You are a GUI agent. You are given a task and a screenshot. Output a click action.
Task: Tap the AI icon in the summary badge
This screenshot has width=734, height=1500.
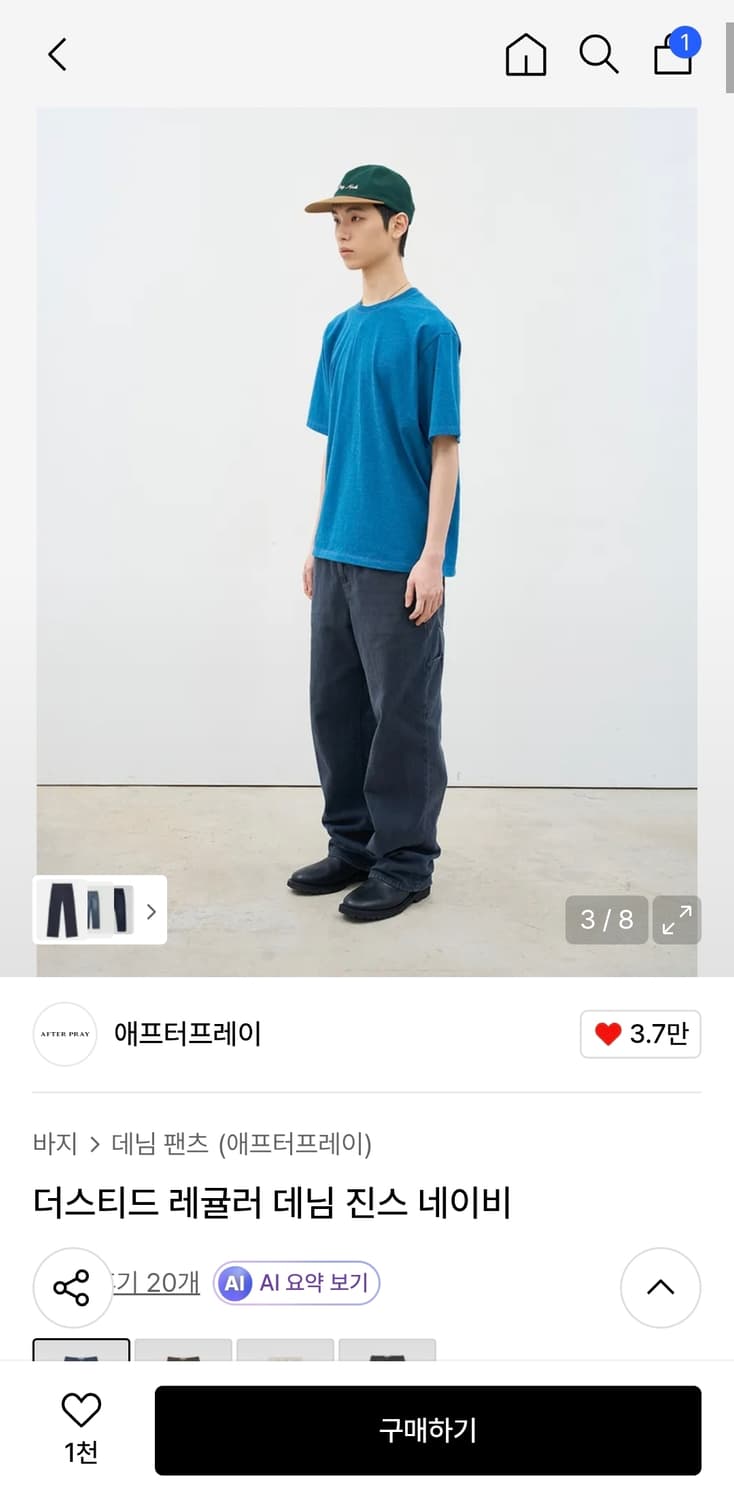click(234, 1283)
